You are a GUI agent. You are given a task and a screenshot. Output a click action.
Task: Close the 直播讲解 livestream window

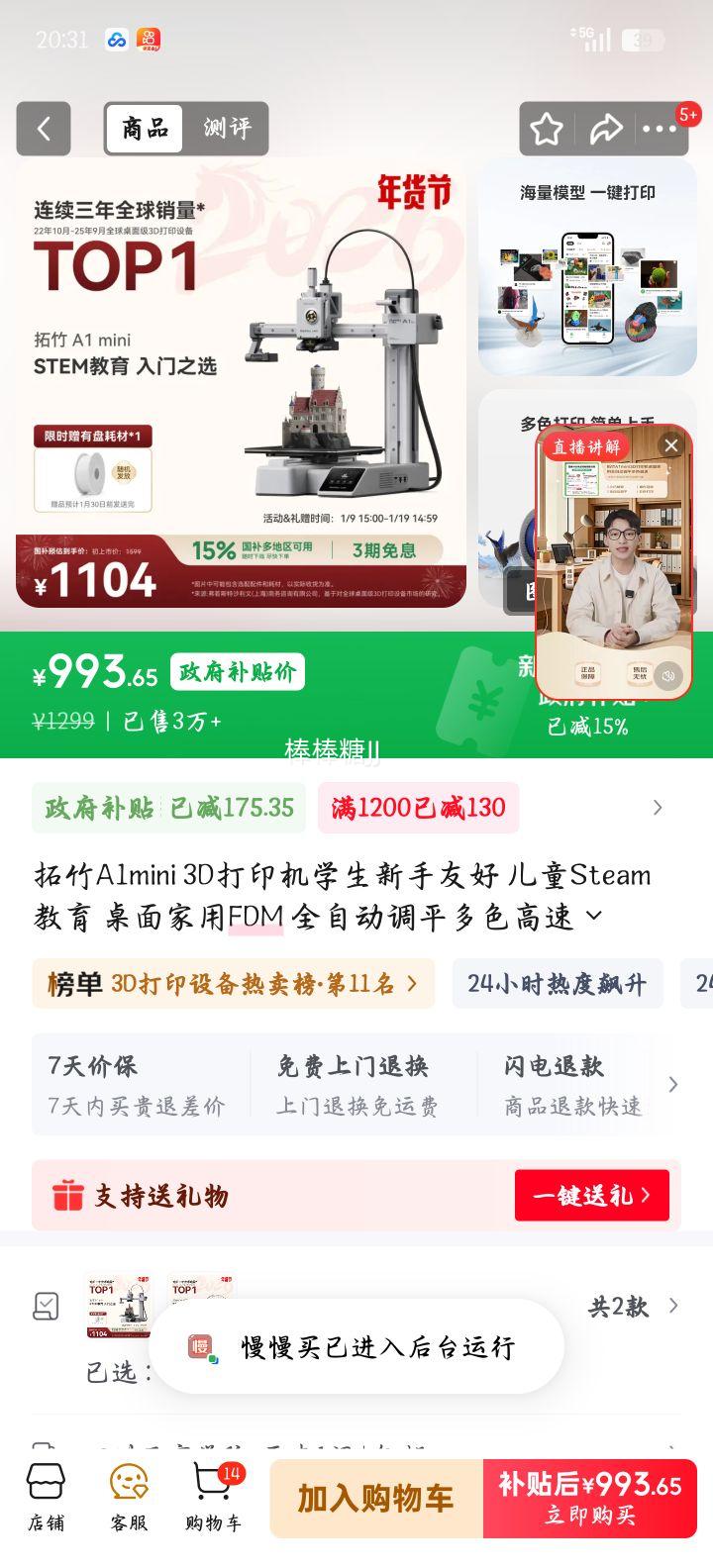click(671, 445)
